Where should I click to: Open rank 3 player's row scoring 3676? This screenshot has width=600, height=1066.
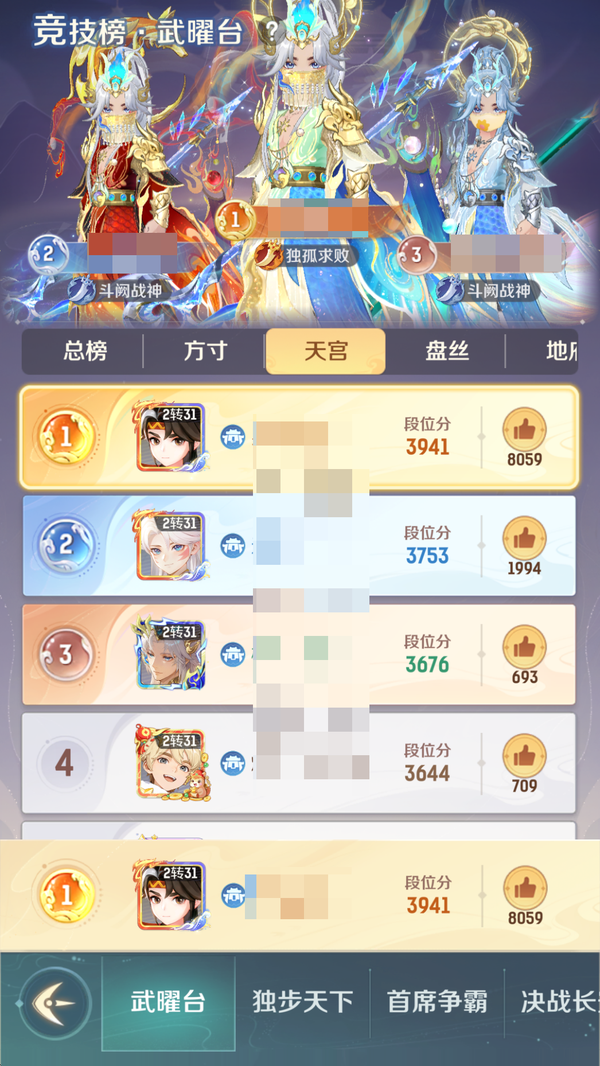coord(300,653)
